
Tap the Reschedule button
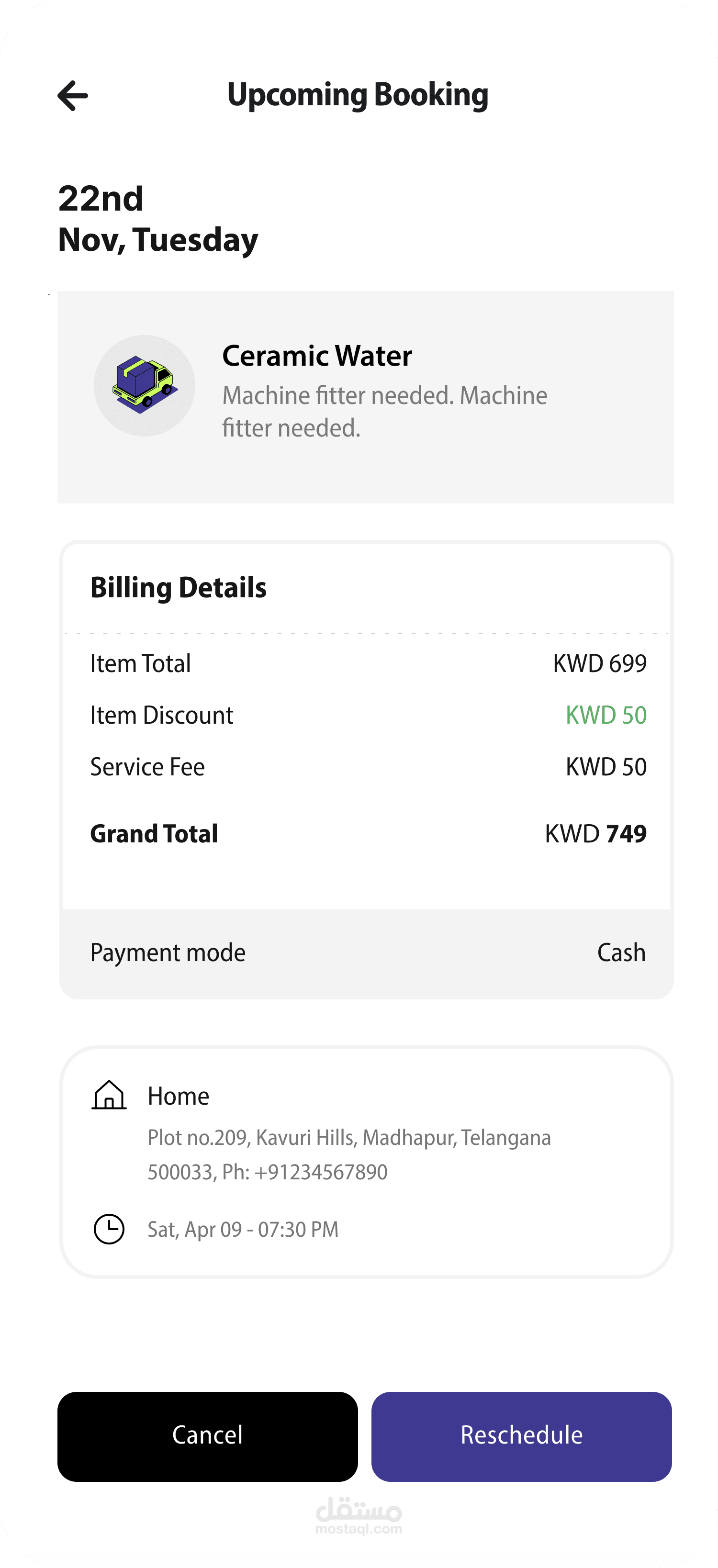pos(521,1436)
